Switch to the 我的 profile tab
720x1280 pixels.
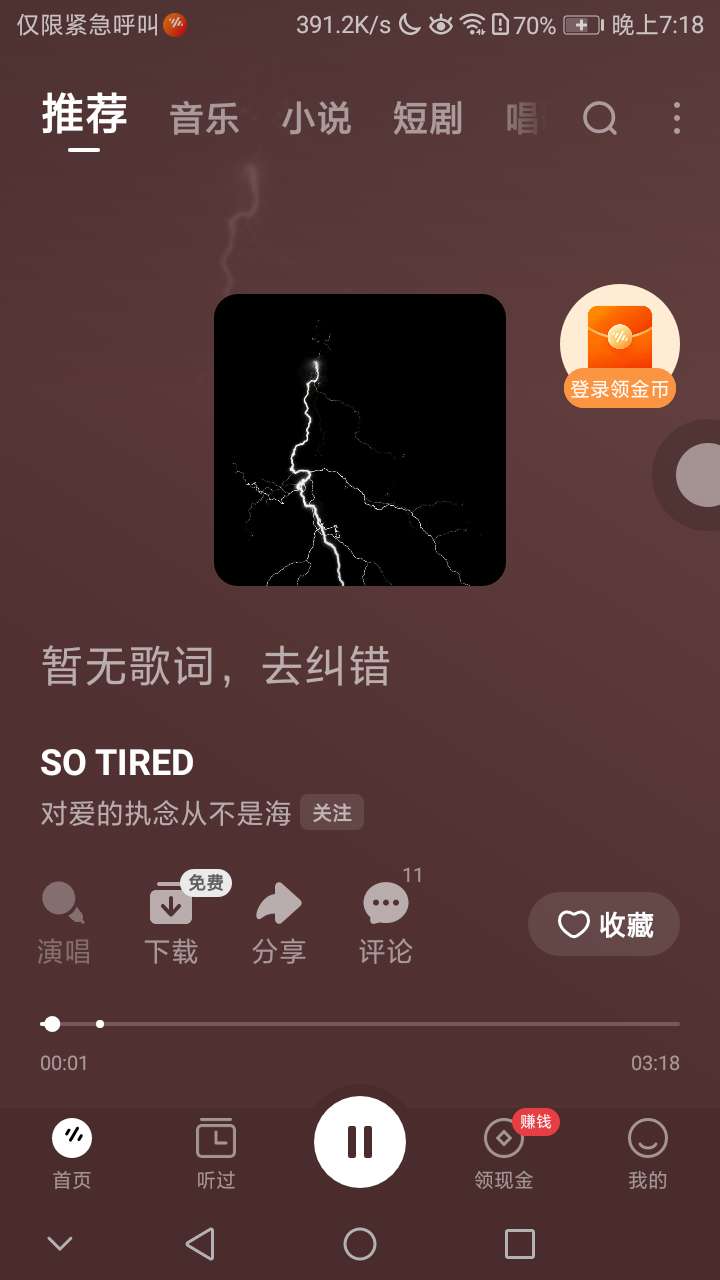(647, 1154)
